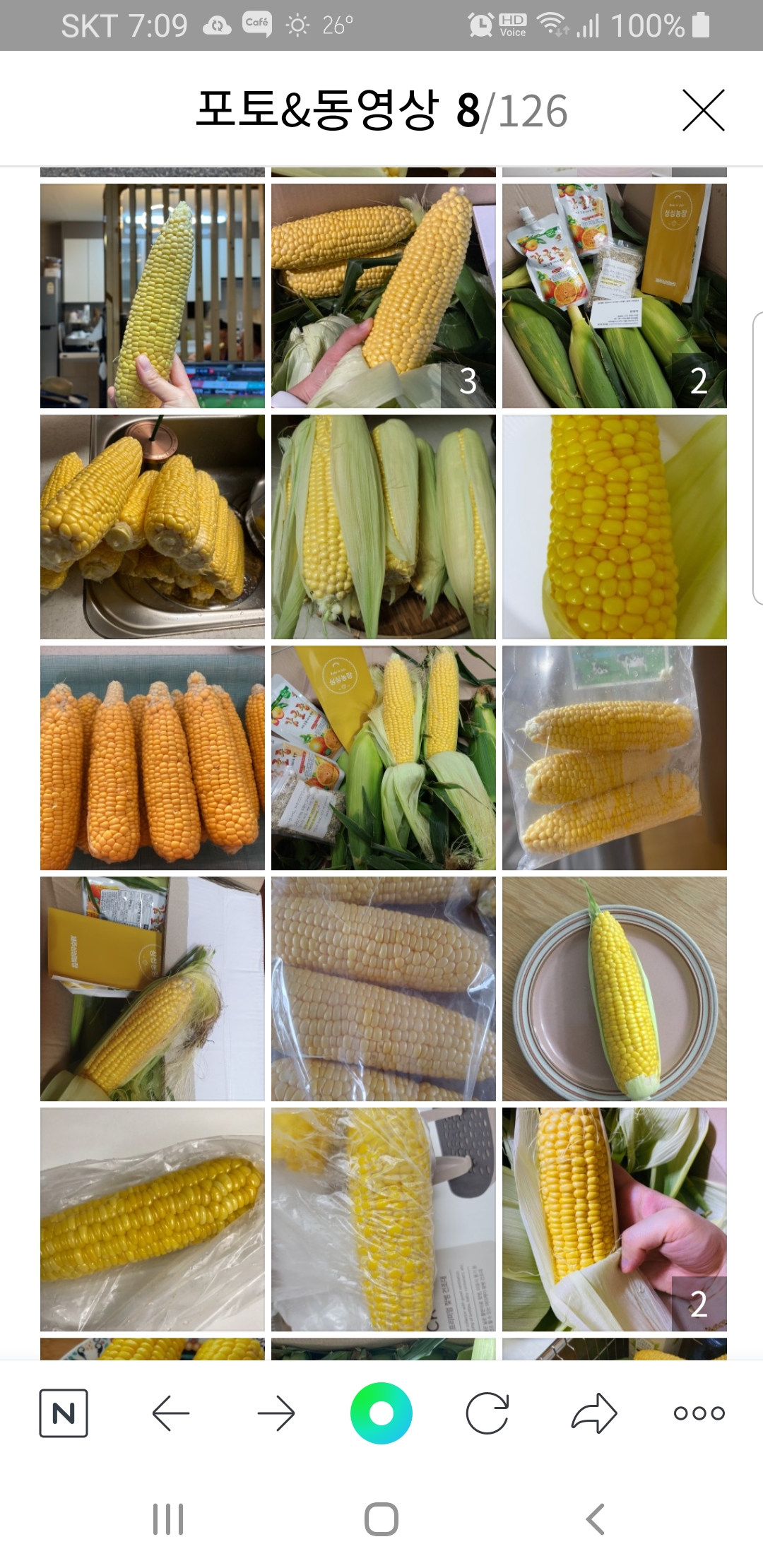This screenshot has width=763, height=1568.
Task: Open the three-dot more menu
Action: (699, 1413)
